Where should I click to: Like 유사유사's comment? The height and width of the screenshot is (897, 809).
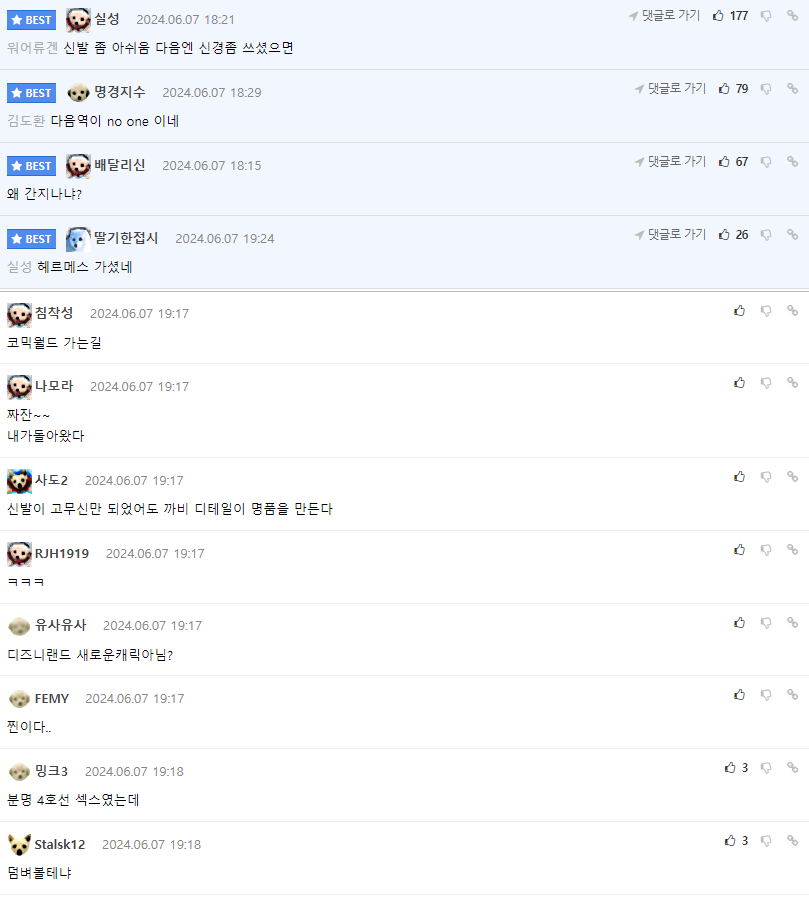tap(739, 623)
